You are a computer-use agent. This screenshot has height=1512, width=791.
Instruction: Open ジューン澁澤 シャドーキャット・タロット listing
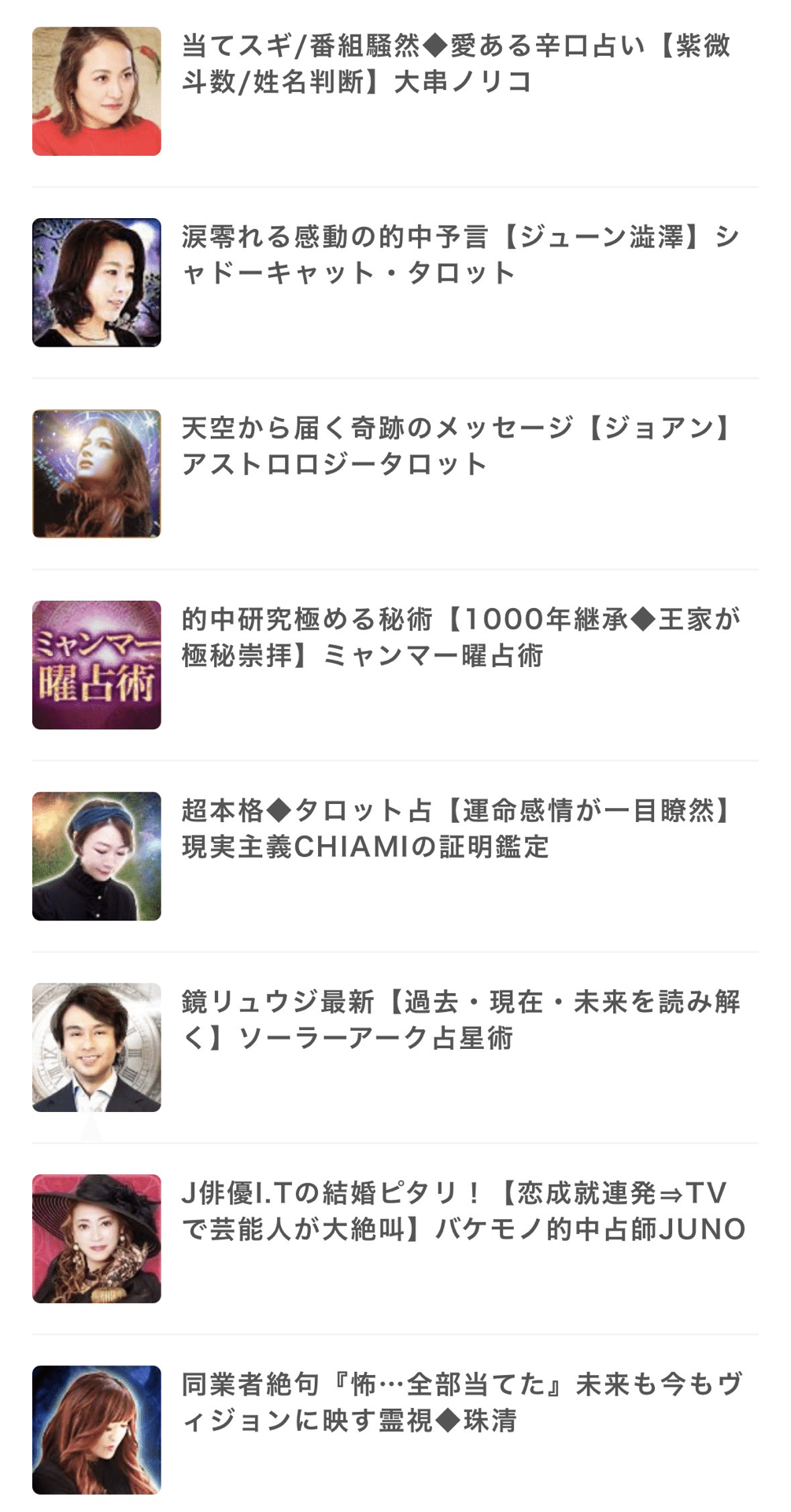click(460, 254)
